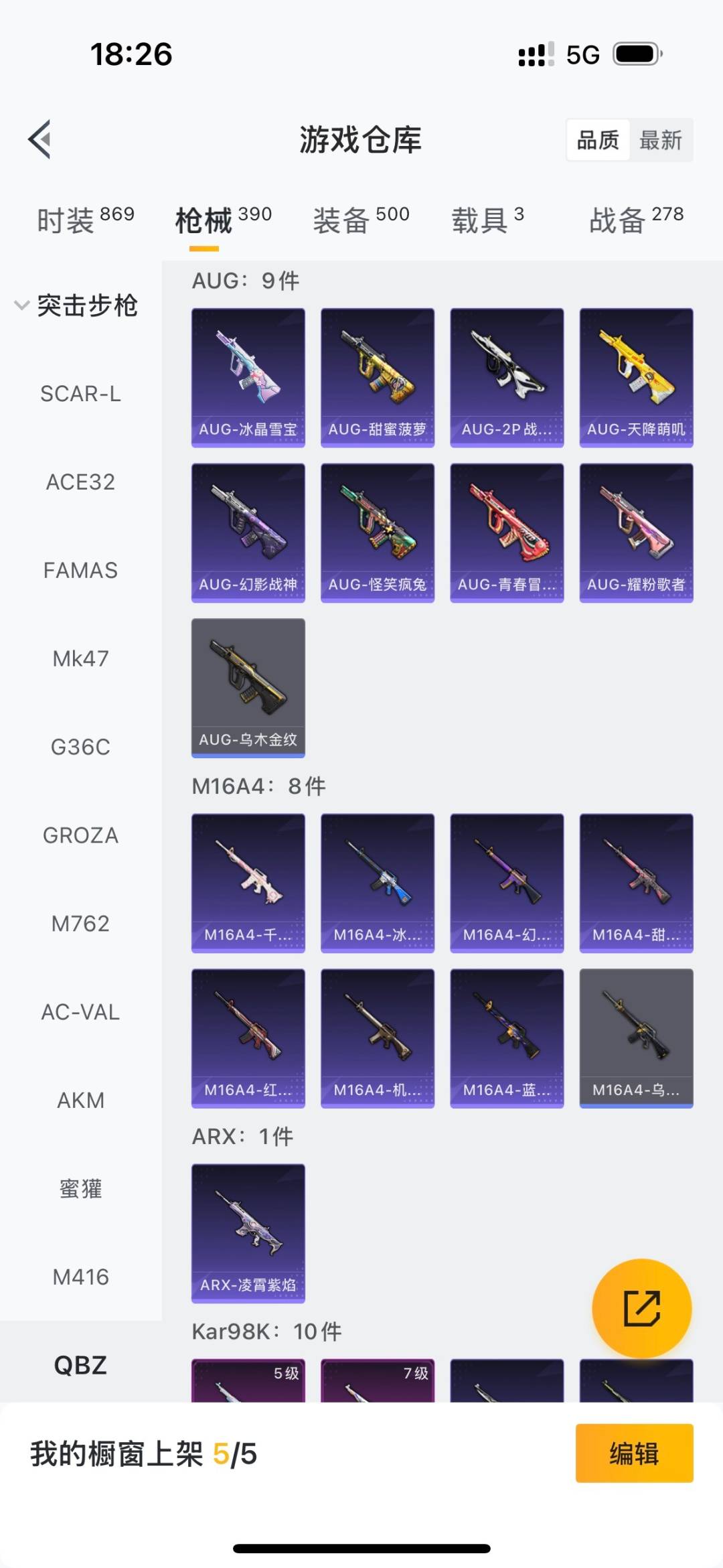Viewport: 723px width, 1568px height.
Task: Open the 战备 tab
Action: click(636, 220)
